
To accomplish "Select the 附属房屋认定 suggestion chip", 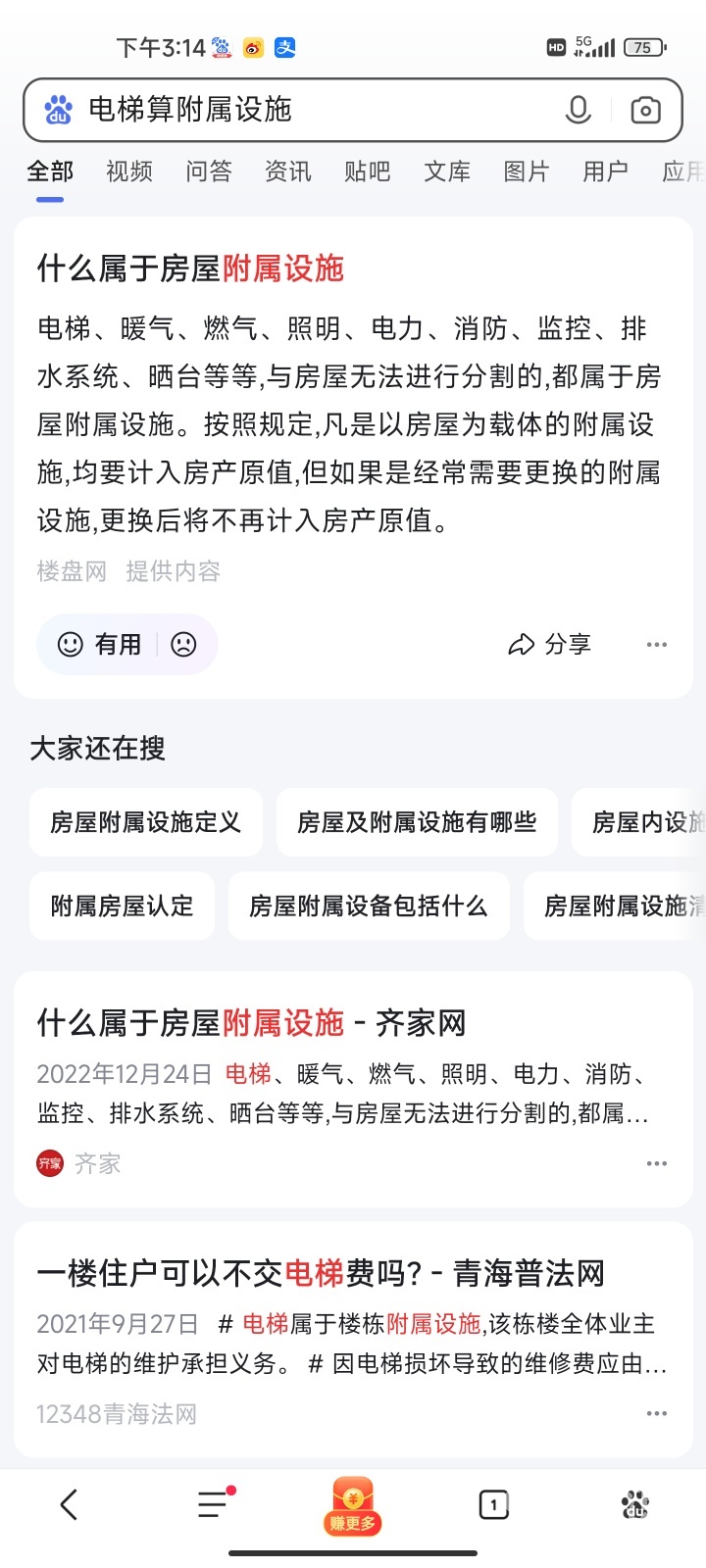I will [x=123, y=906].
